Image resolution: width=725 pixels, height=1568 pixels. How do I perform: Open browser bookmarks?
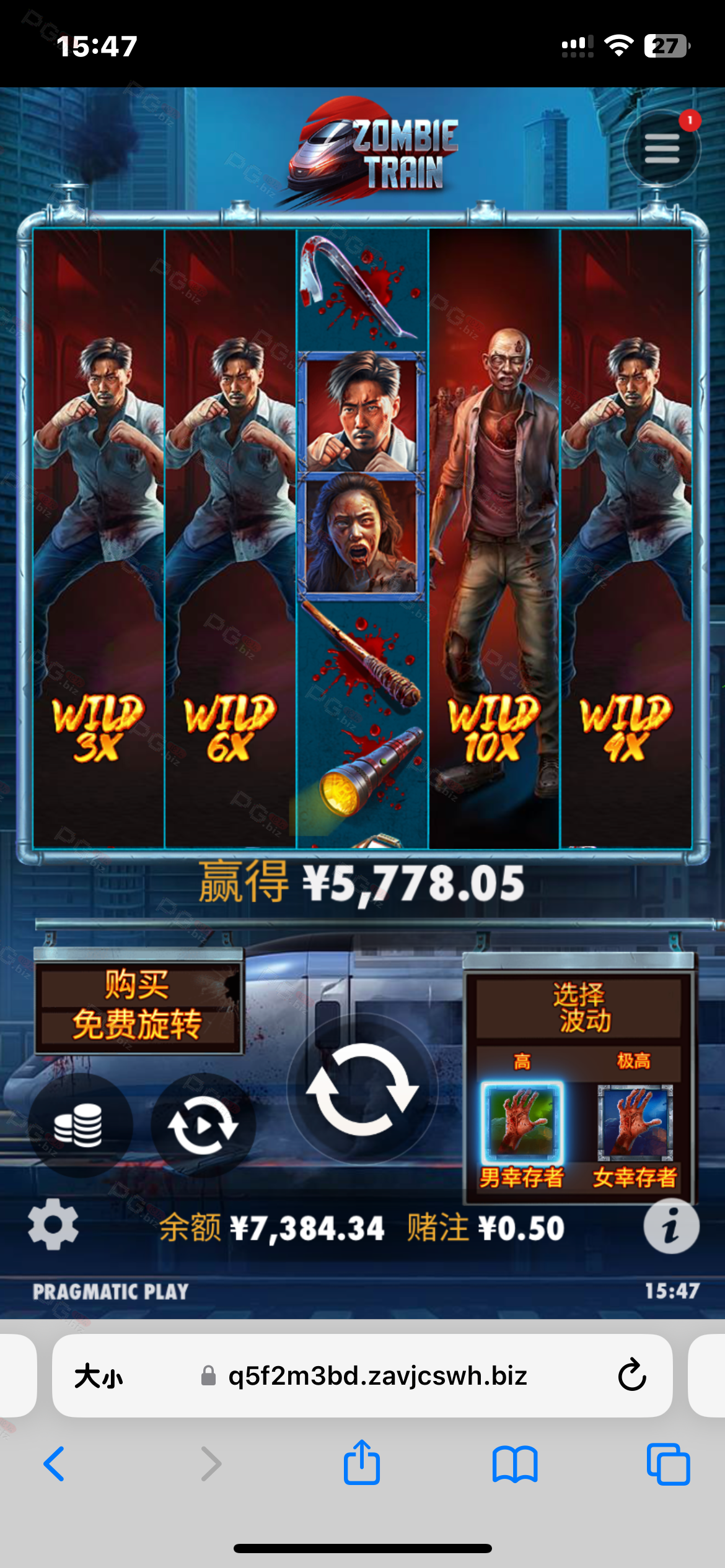(x=515, y=1464)
